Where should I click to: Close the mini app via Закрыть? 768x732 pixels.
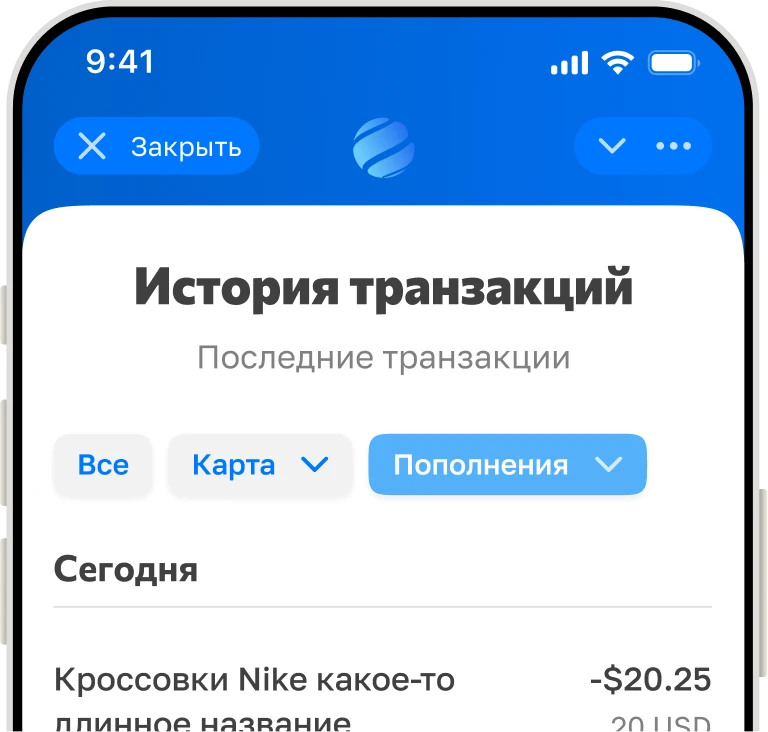[156, 147]
